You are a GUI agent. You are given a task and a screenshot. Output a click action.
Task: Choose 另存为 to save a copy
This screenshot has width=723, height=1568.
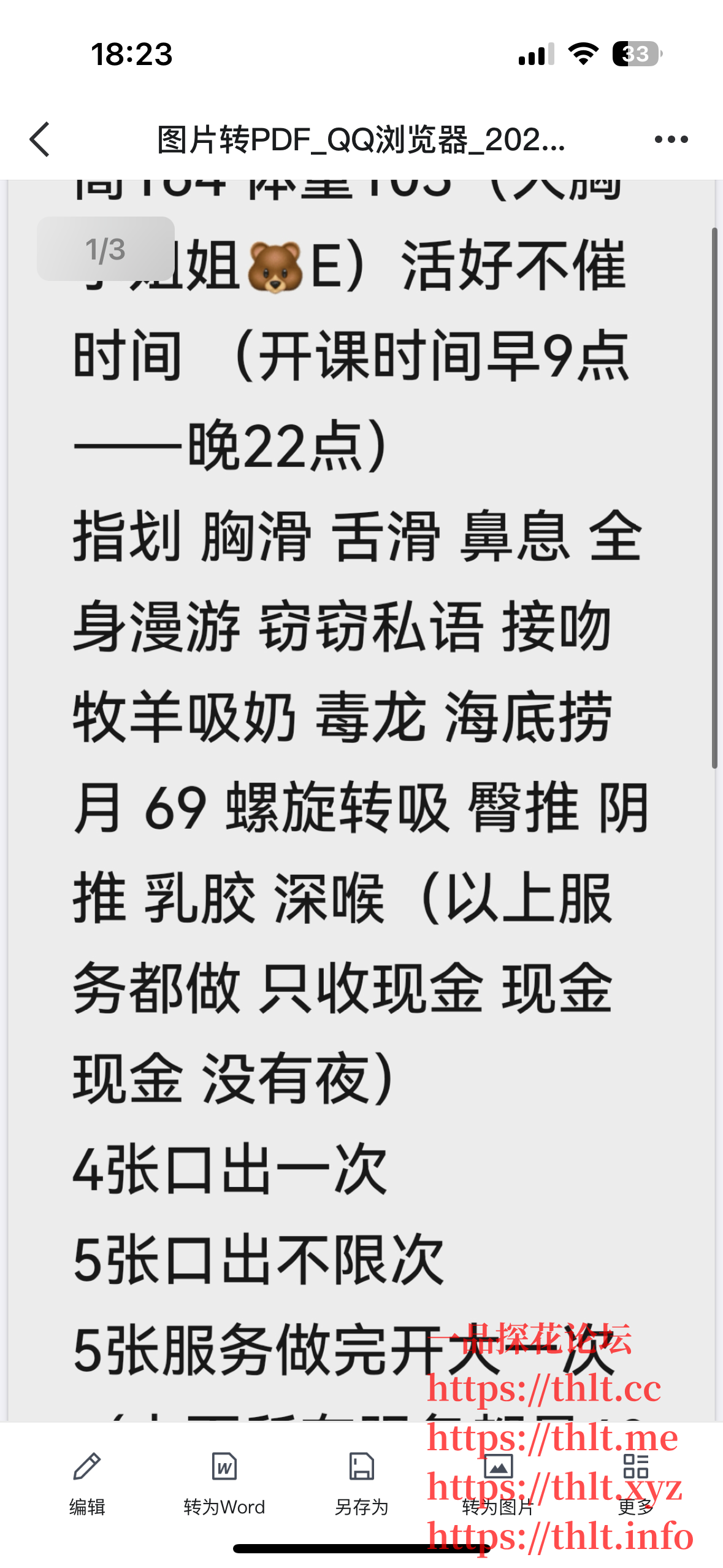[361, 1482]
